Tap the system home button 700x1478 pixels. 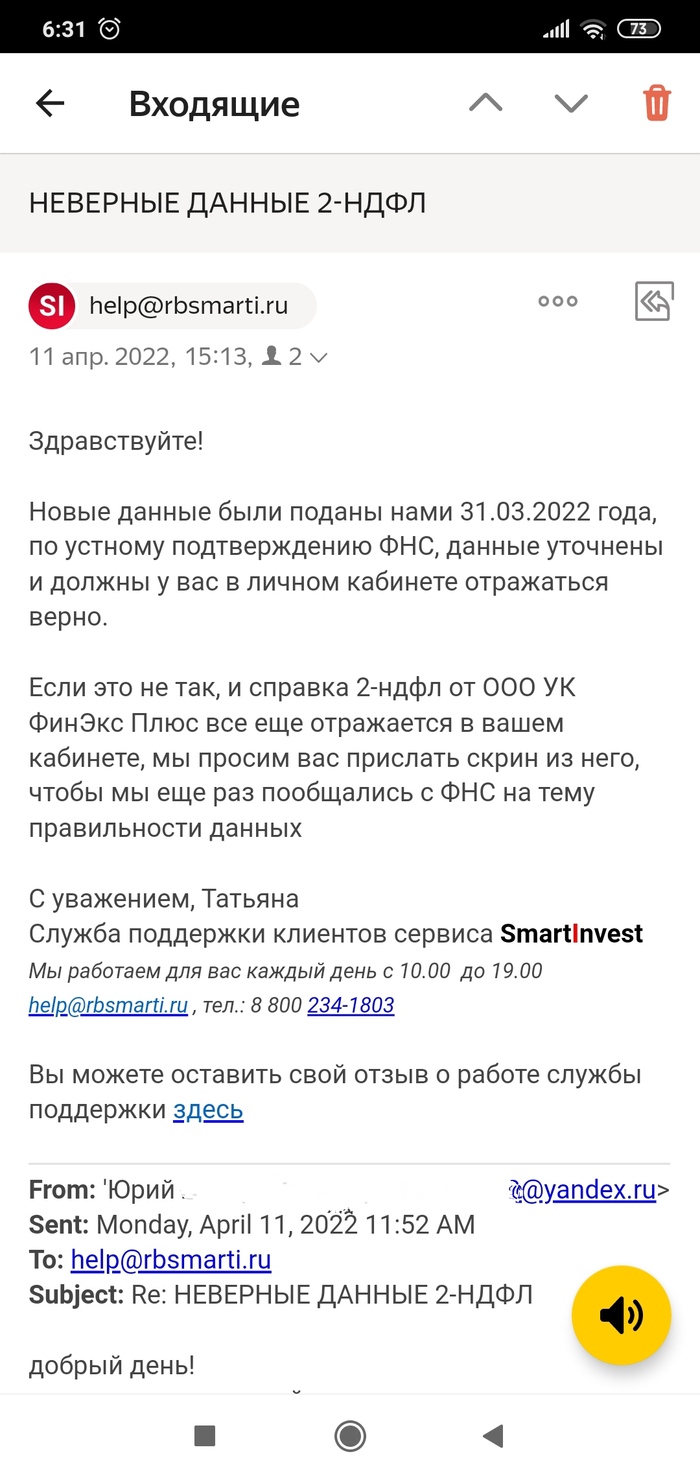click(350, 1437)
